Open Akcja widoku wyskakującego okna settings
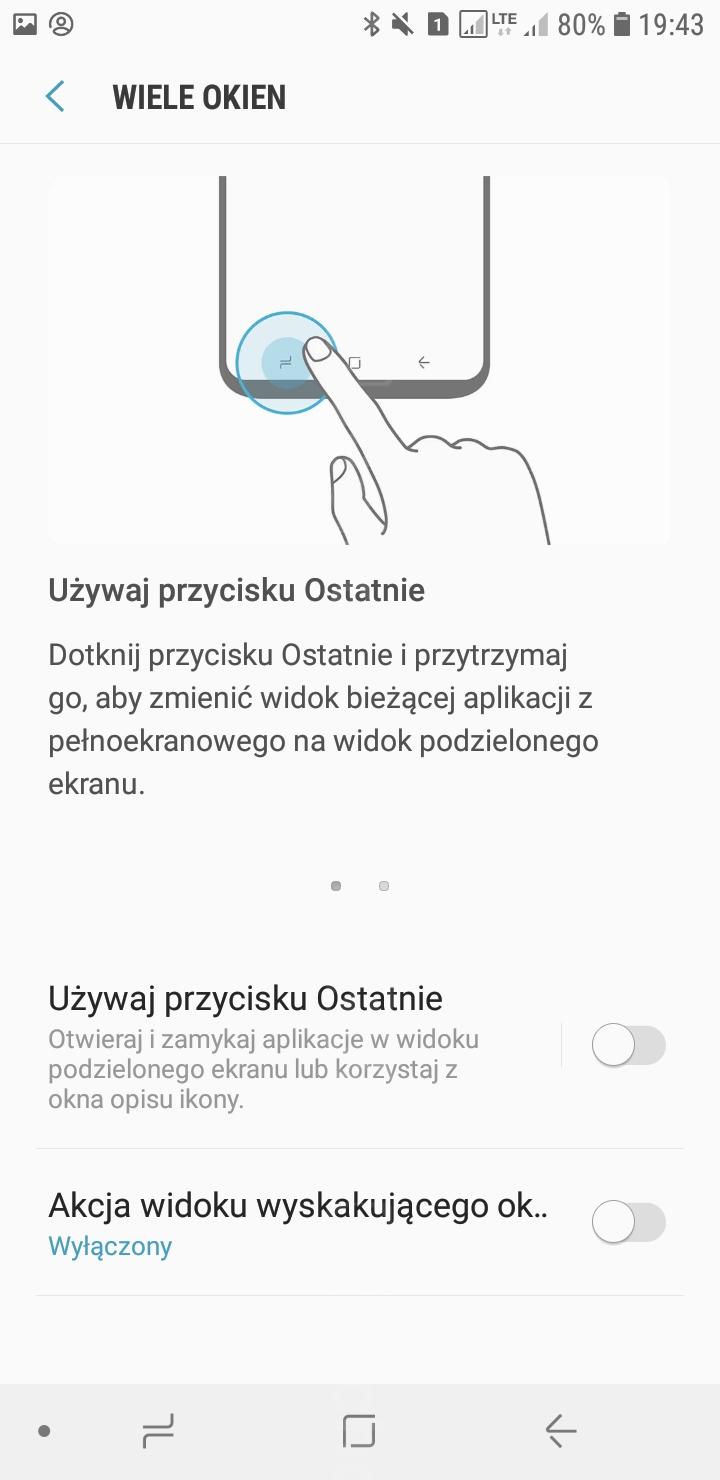This screenshot has height=1480, width=720. tap(298, 1223)
